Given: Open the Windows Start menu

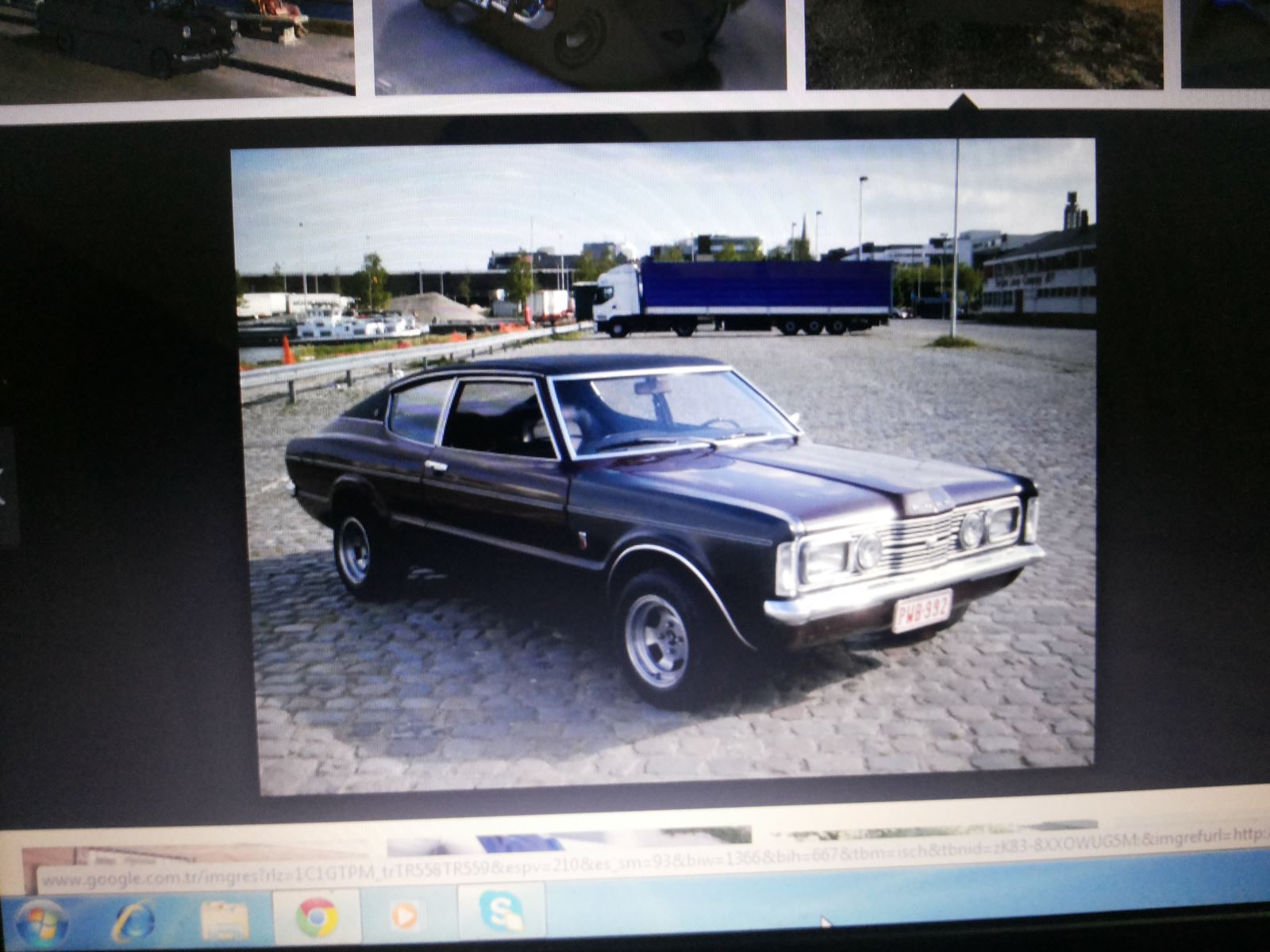Looking at the screenshot, I should (x=41, y=923).
